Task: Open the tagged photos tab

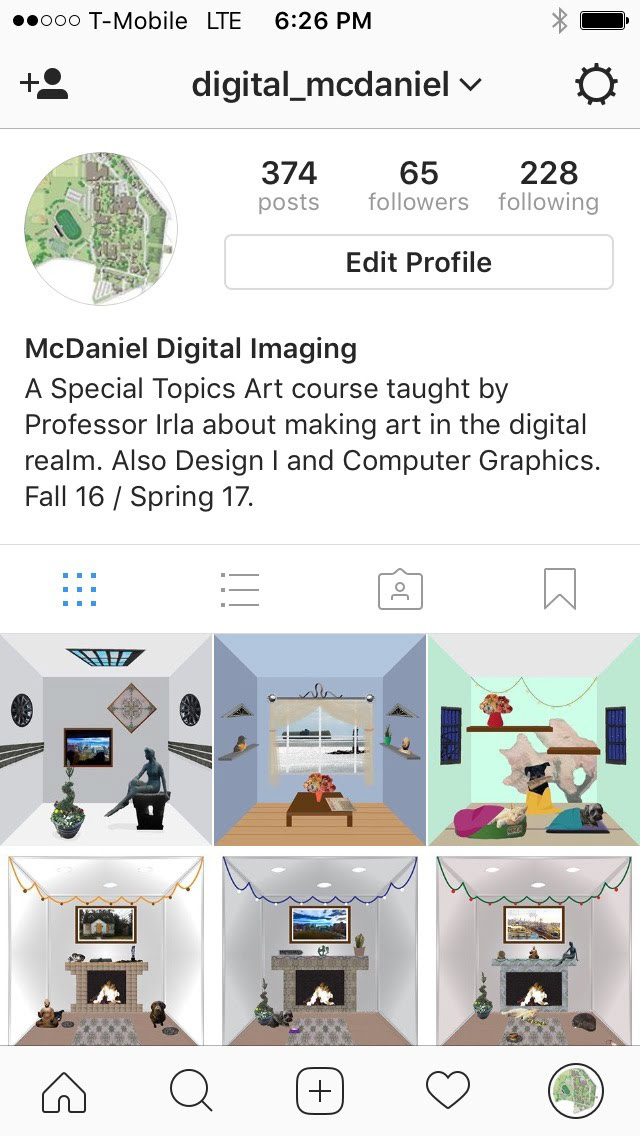Action: [400, 589]
